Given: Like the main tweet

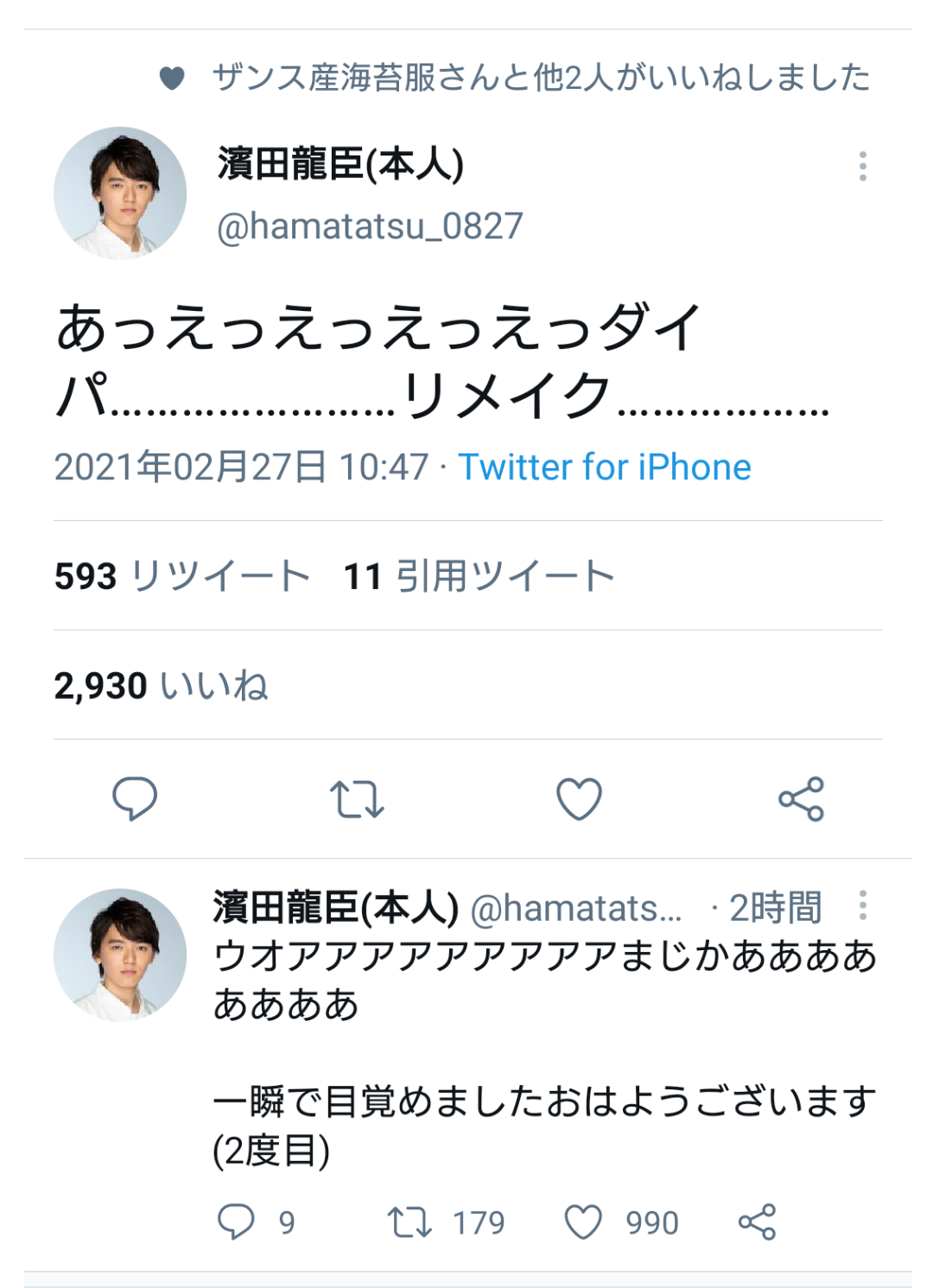Looking at the screenshot, I should [579, 798].
